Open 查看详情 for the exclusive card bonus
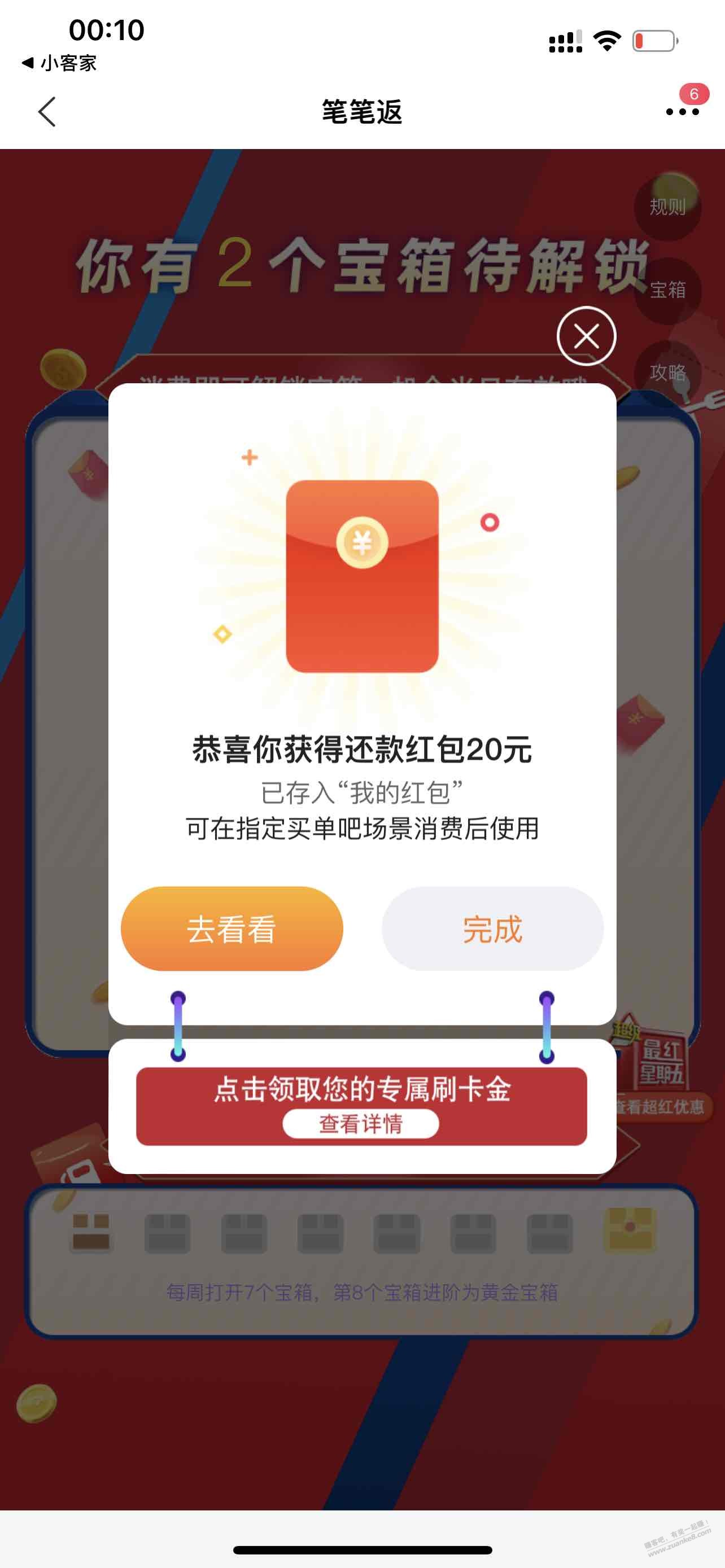Screen dimensions: 725x1568 (x=361, y=1124)
